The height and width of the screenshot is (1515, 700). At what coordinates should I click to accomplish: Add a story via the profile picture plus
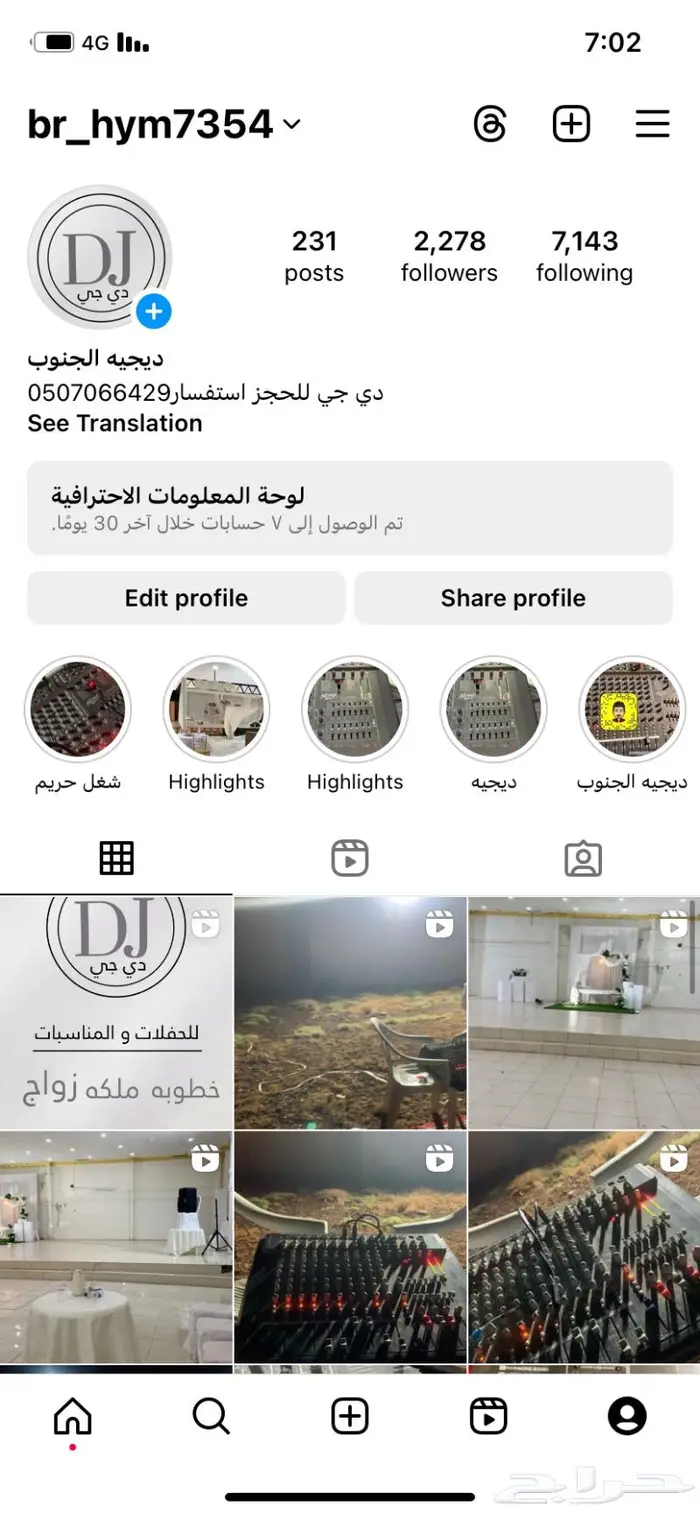point(153,312)
